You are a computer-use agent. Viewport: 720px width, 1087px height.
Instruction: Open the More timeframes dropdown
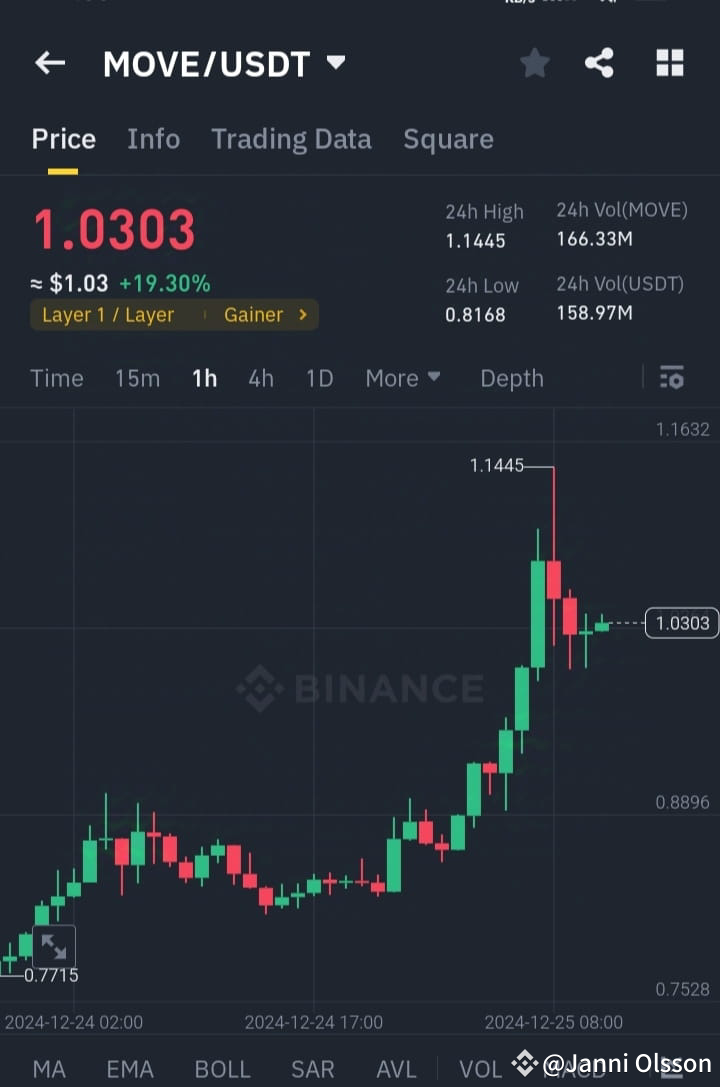403,378
